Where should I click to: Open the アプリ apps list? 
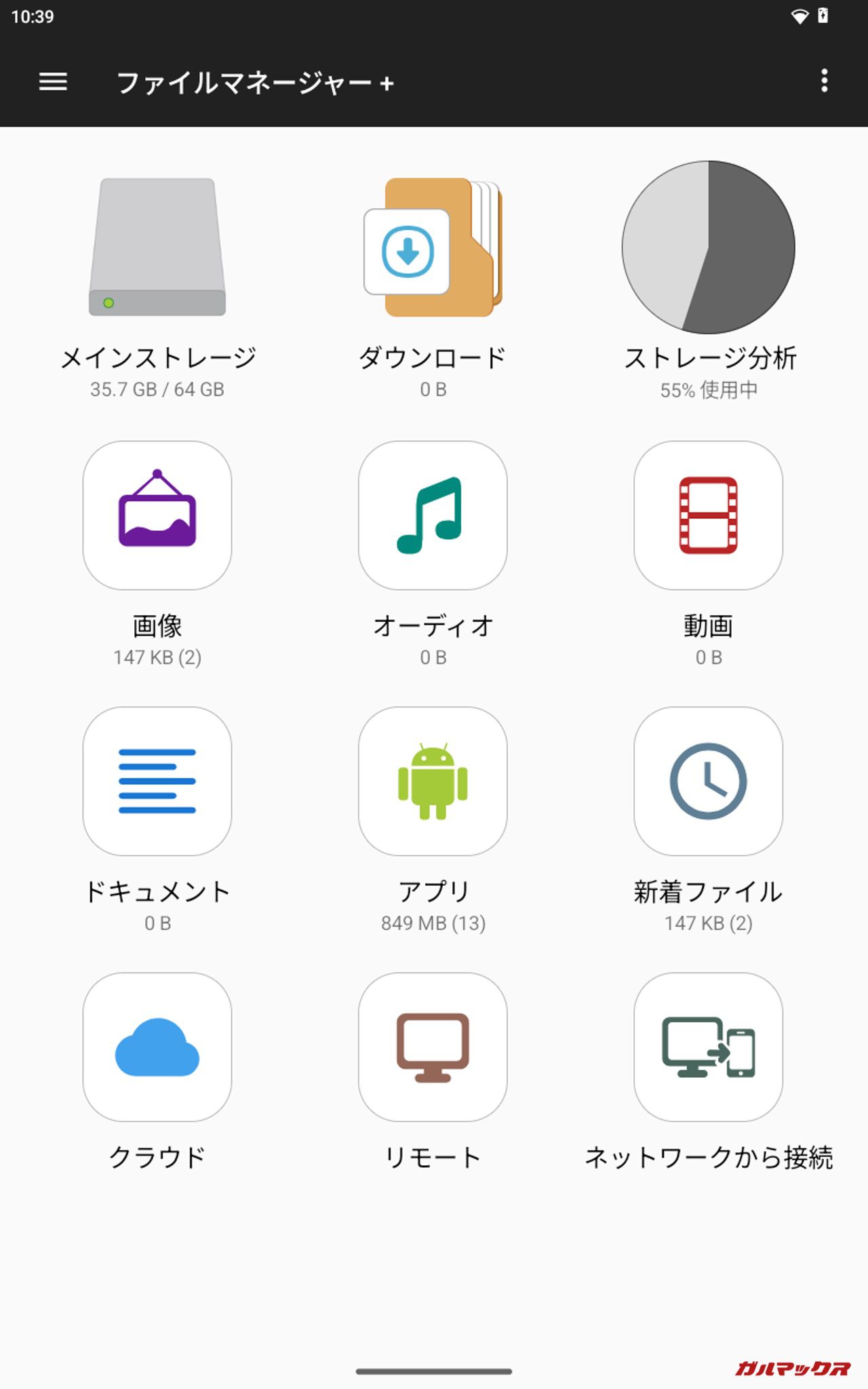(433, 781)
